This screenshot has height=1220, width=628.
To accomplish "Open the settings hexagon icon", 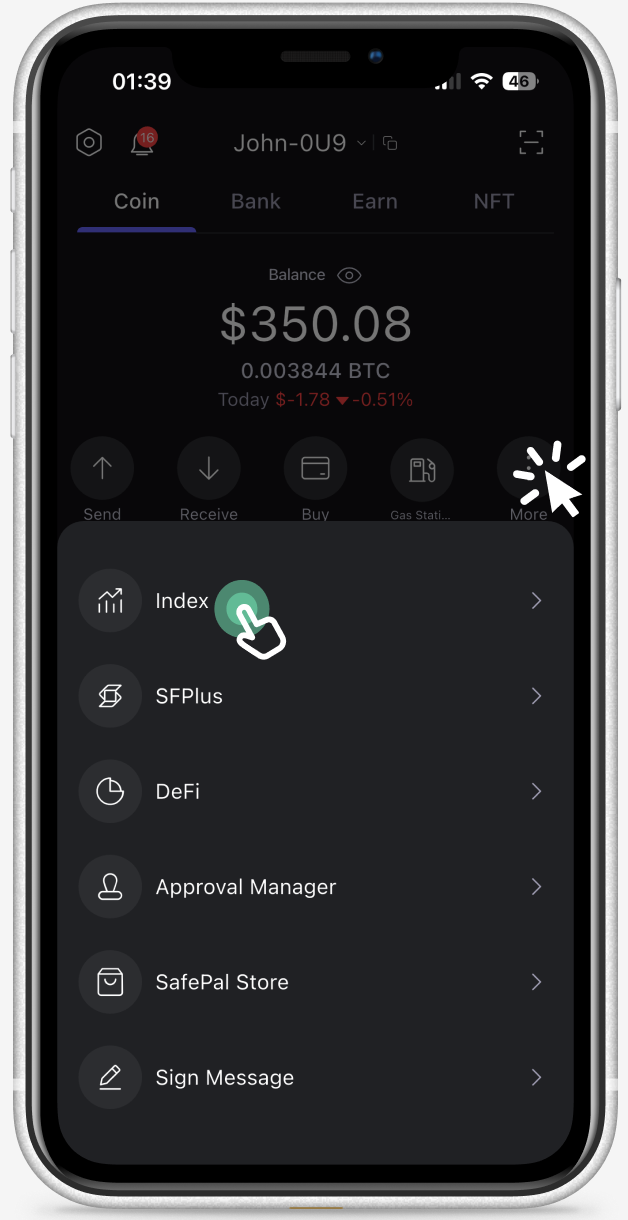I will point(89,143).
